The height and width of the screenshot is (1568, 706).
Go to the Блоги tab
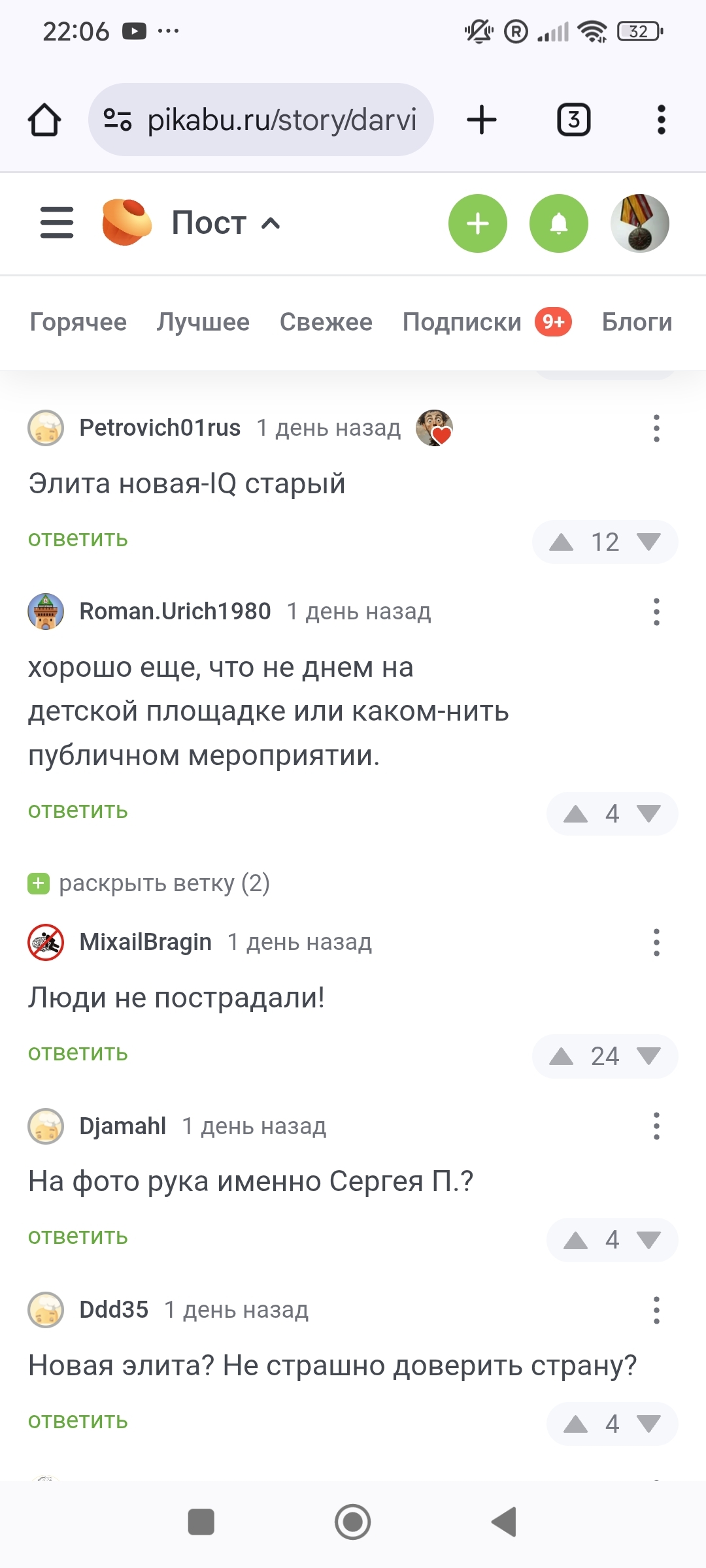(x=637, y=322)
